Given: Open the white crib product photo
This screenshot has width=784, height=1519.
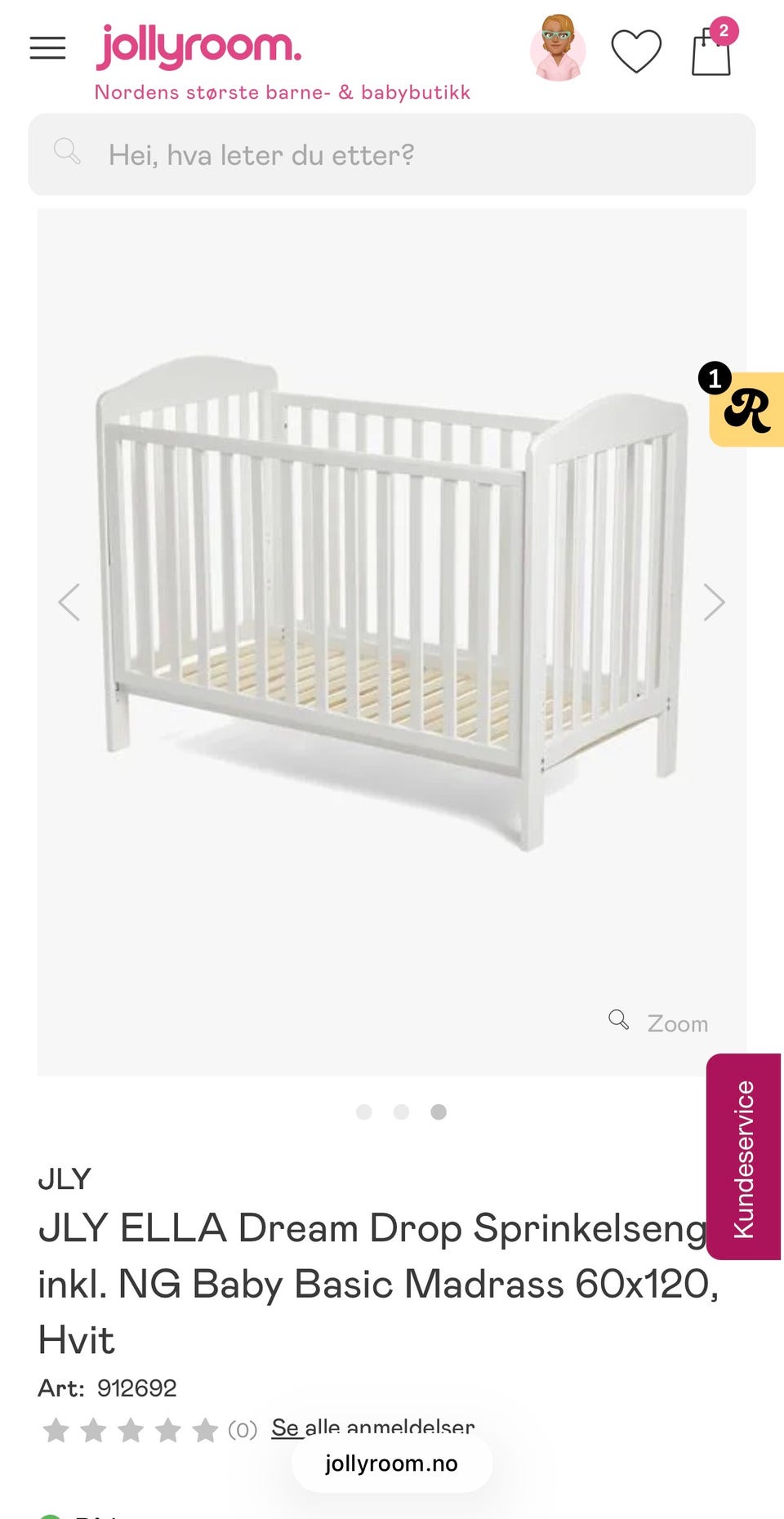Looking at the screenshot, I should point(392,604).
